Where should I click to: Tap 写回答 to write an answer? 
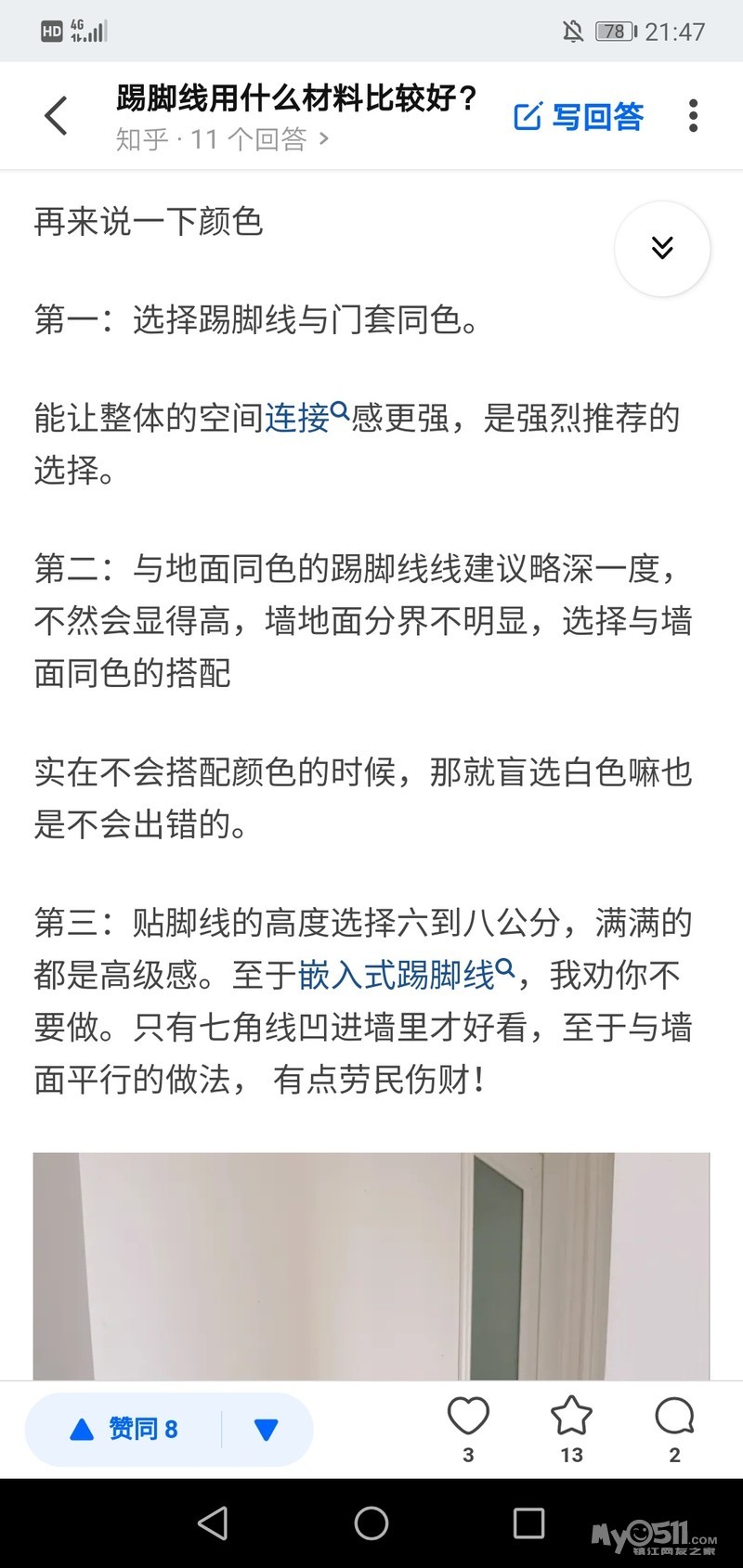(579, 117)
